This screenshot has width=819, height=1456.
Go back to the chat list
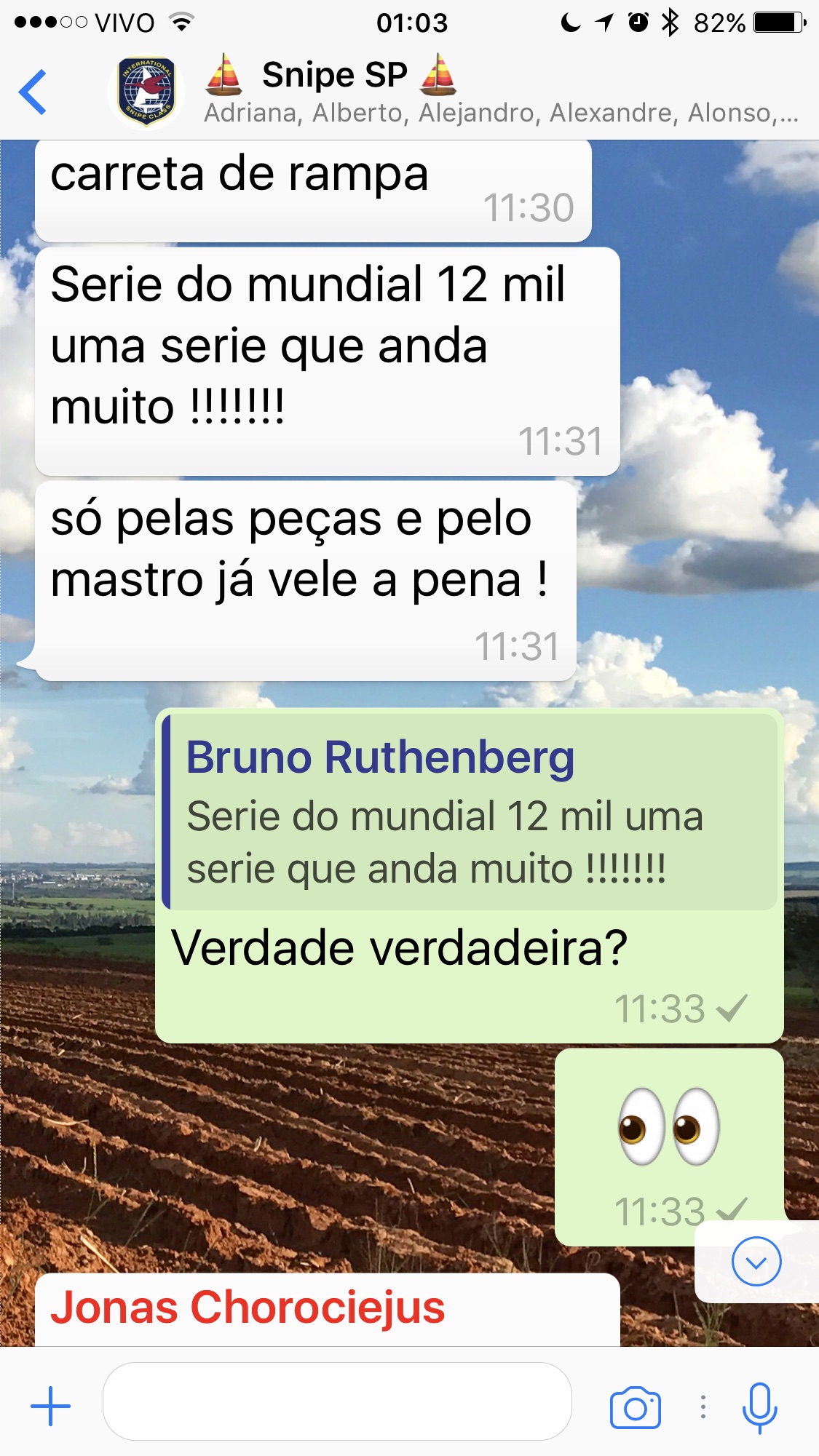(x=33, y=92)
